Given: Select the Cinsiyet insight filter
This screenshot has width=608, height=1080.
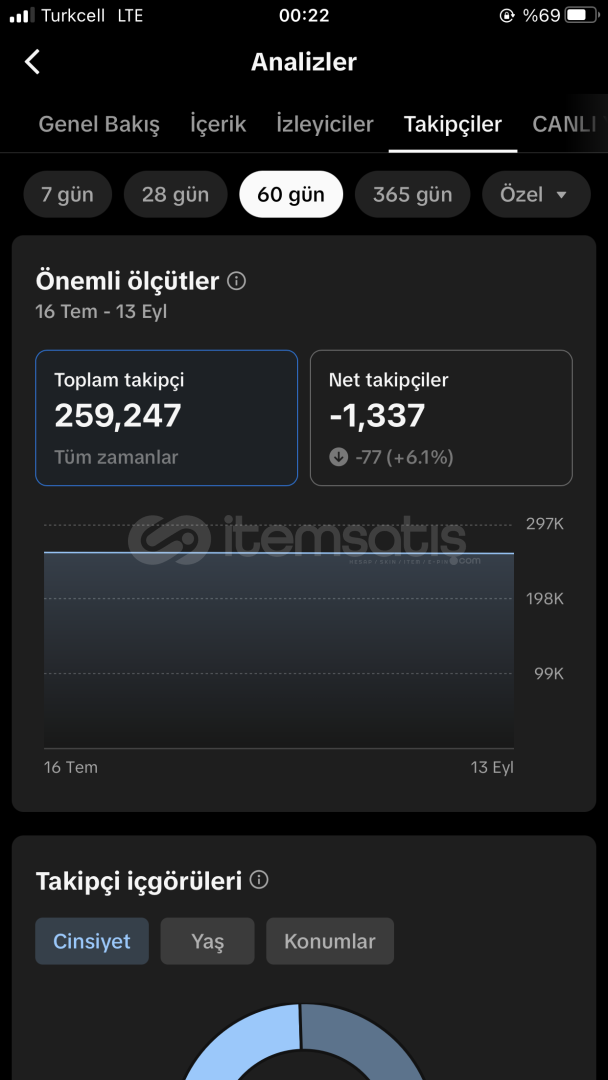Looking at the screenshot, I should click(x=92, y=941).
